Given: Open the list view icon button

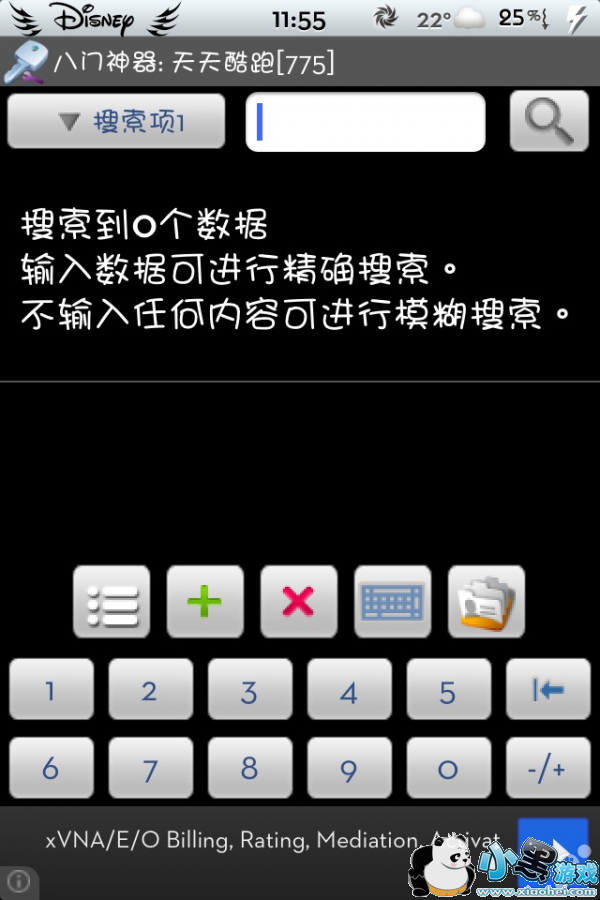Looking at the screenshot, I should point(111,602).
